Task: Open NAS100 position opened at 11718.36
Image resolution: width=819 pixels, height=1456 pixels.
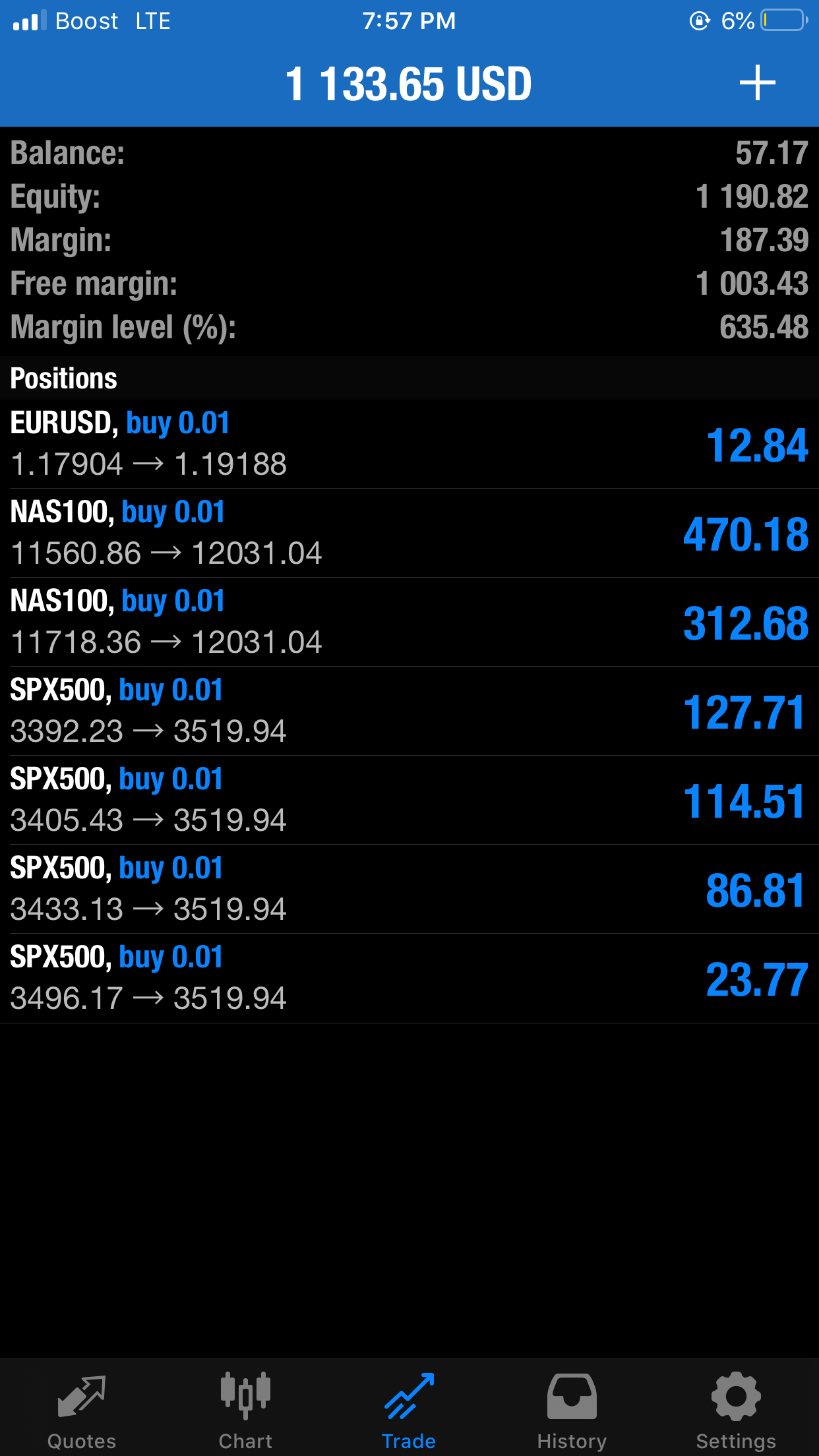Action: click(409, 622)
